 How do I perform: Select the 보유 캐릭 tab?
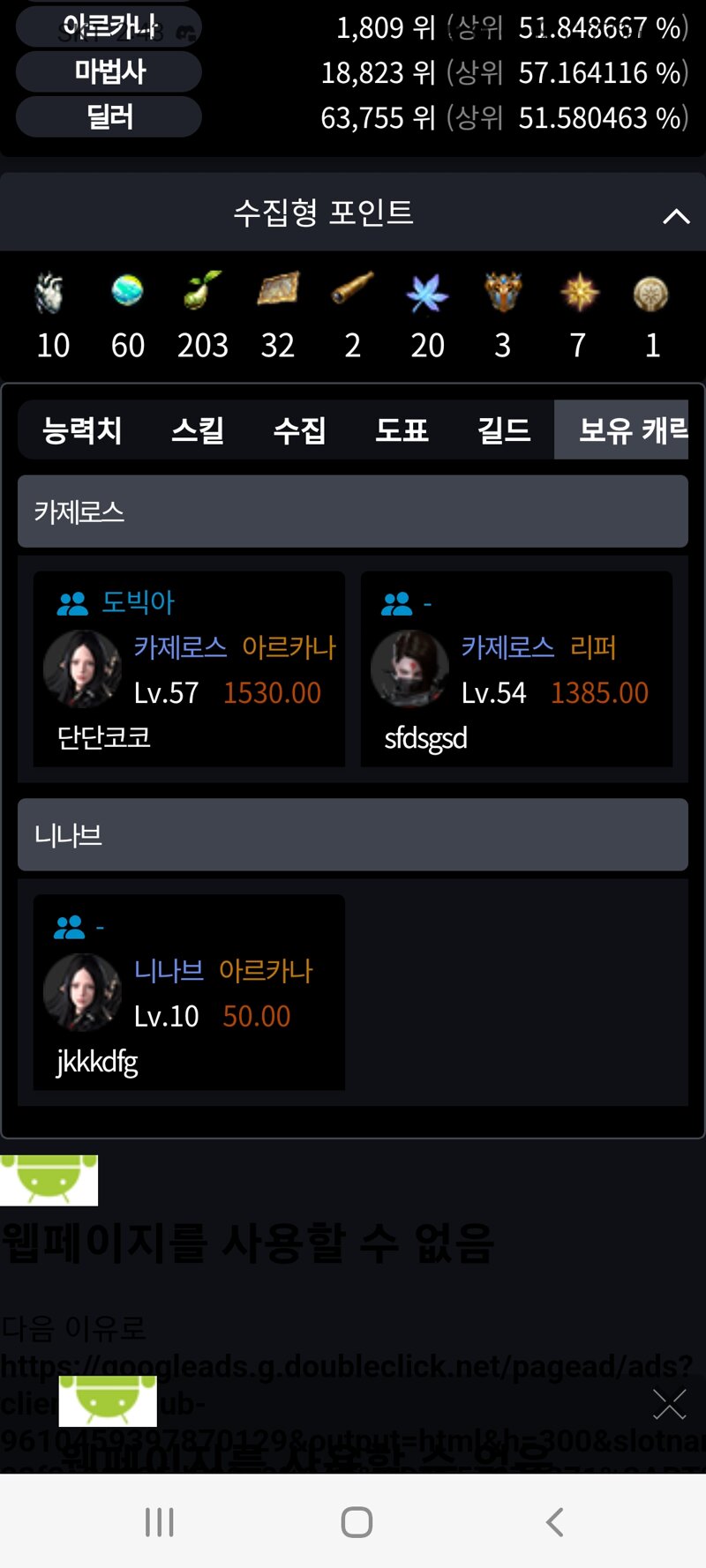(627, 430)
